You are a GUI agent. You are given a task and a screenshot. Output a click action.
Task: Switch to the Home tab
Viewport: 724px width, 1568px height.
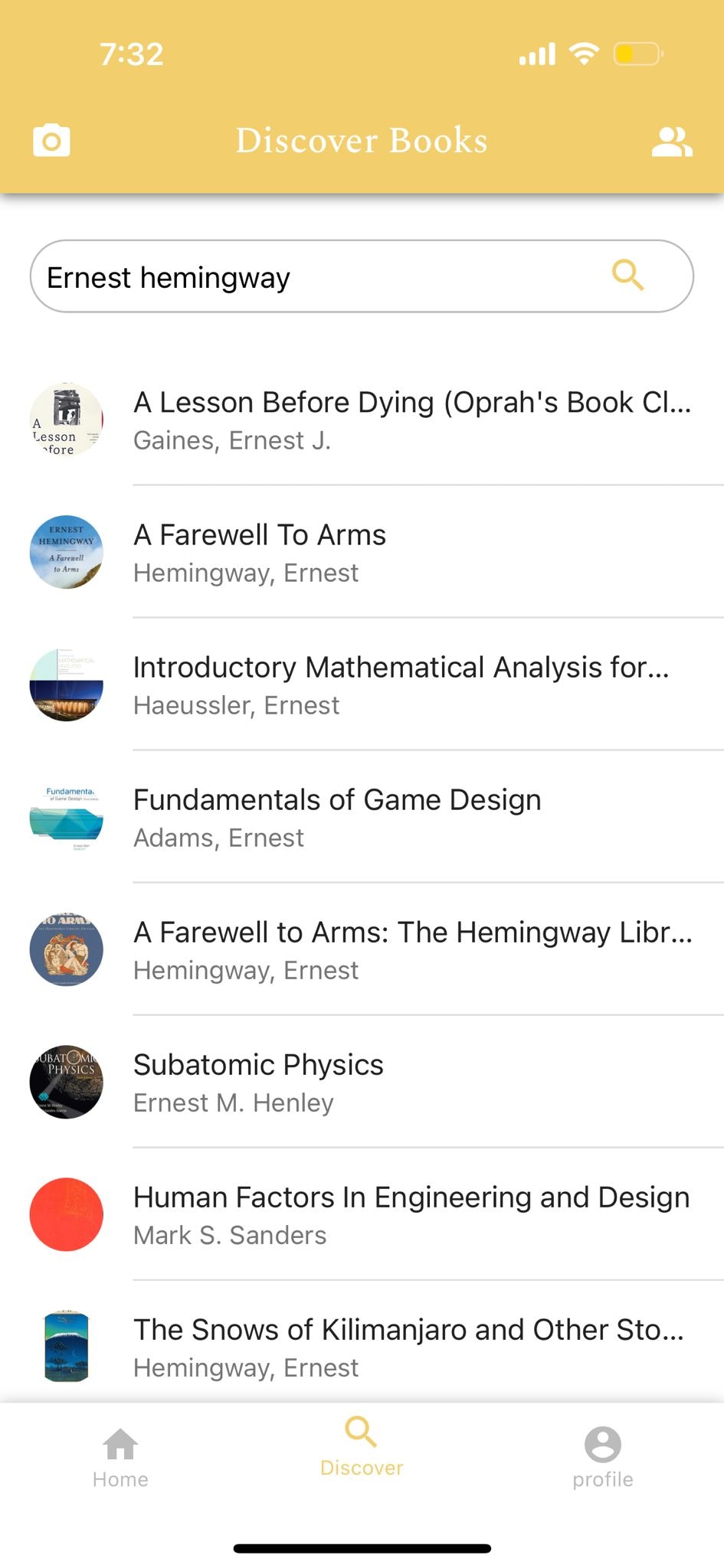click(x=120, y=1457)
